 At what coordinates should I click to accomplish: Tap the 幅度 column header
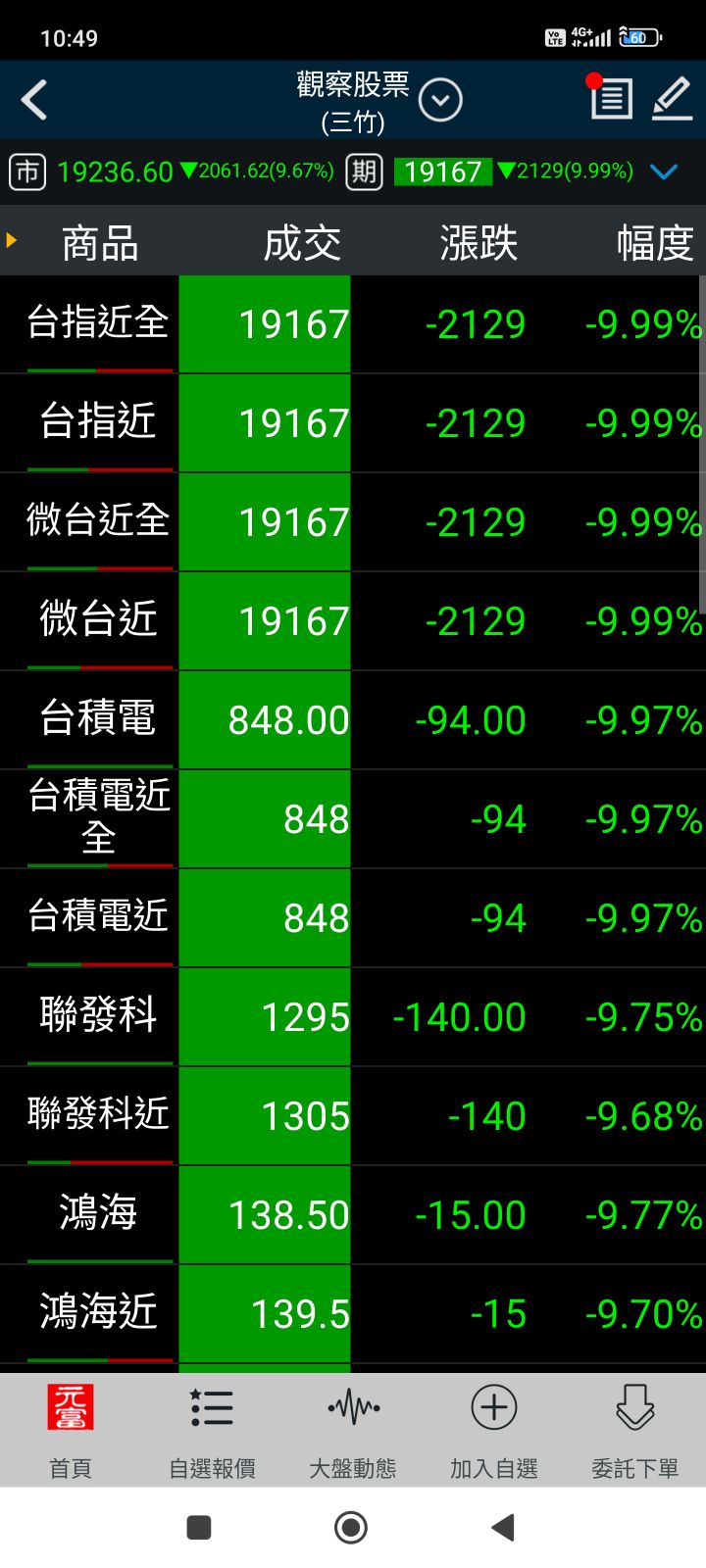coord(655,243)
